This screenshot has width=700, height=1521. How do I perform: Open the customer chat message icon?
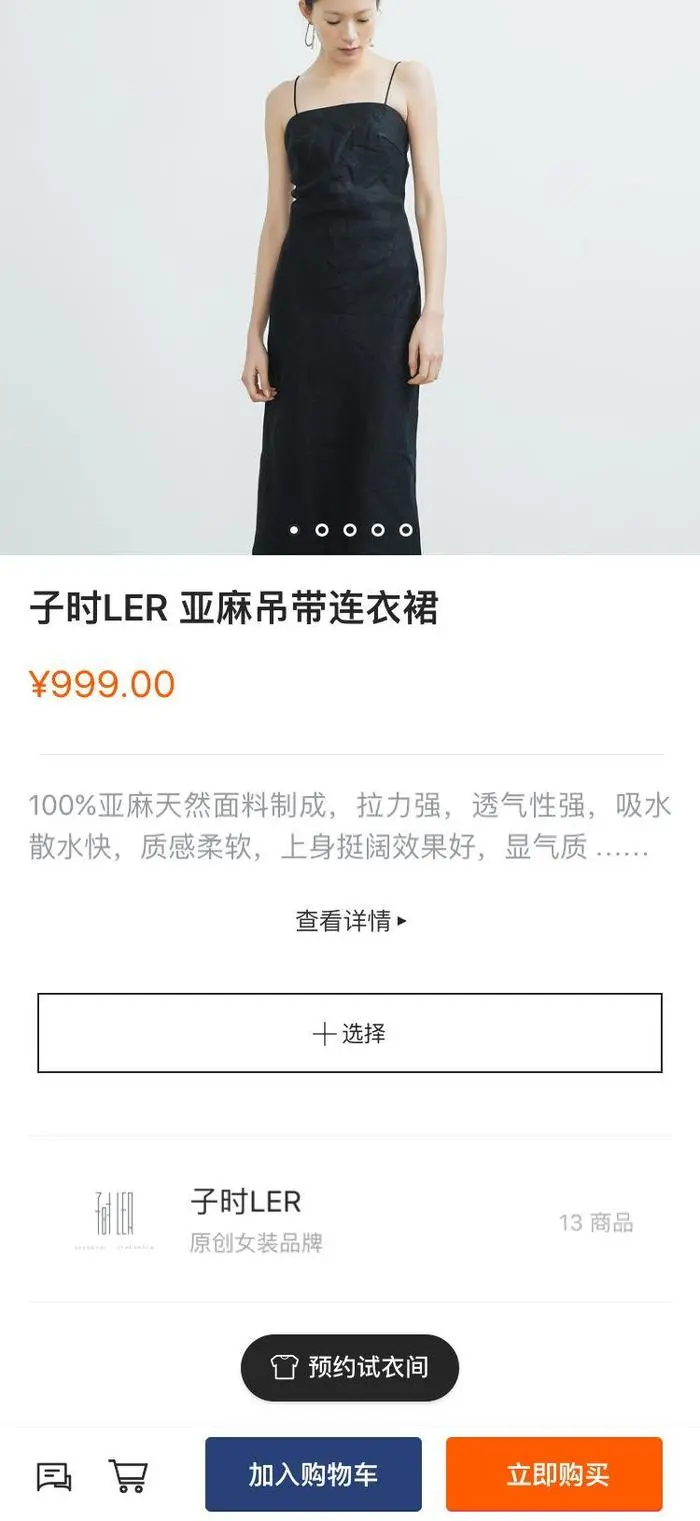coord(53,1476)
